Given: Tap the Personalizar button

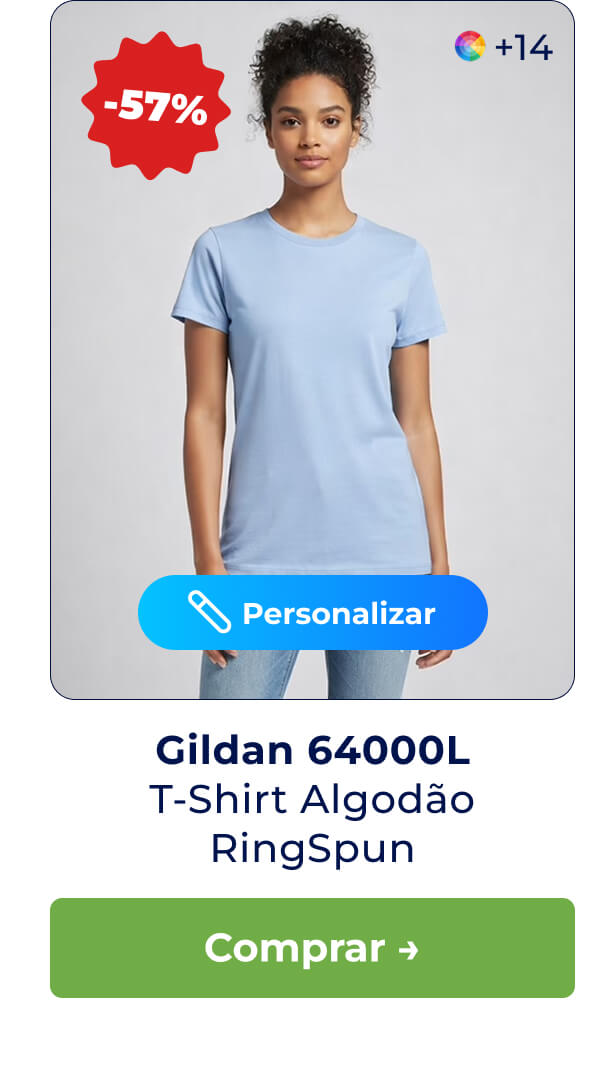Looking at the screenshot, I should click(312, 613).
